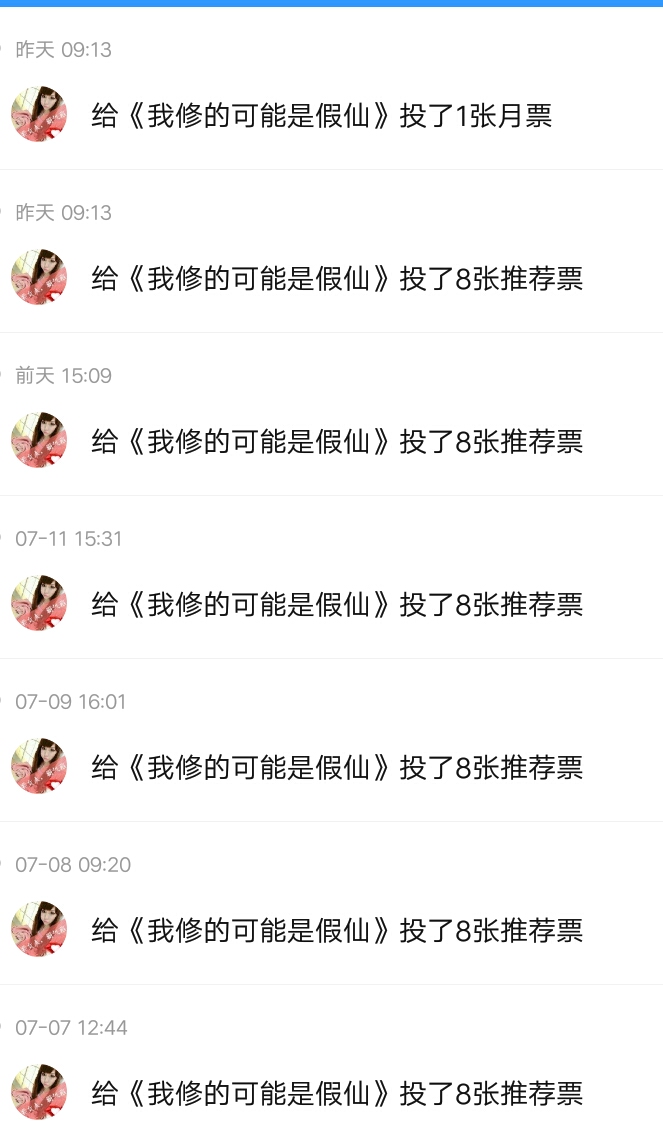
Task: Open the 前天 15:09 vote record
Action: (336, 442)
